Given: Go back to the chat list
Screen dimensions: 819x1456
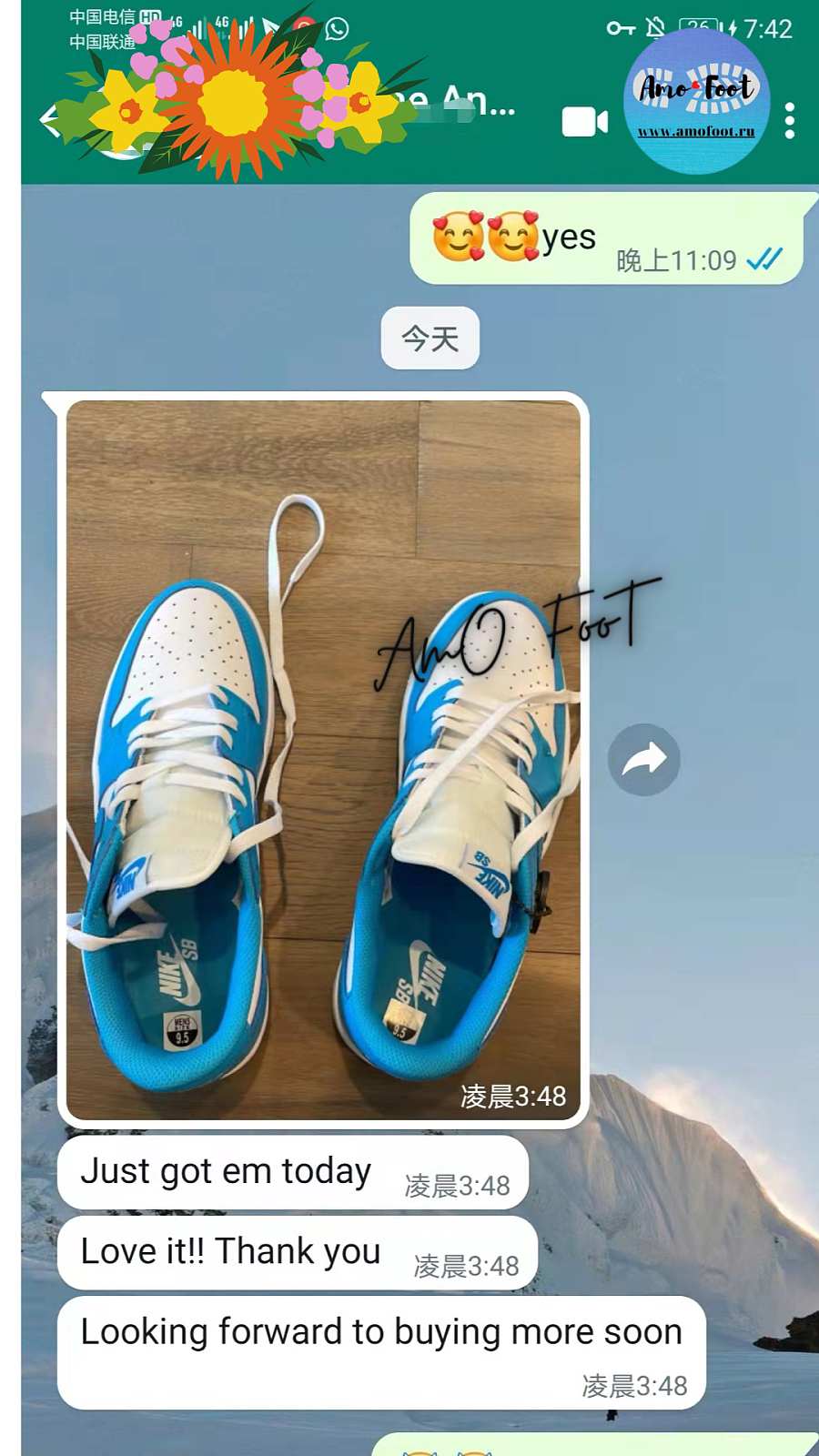Looking at the screenshot, I should (50, 119).
